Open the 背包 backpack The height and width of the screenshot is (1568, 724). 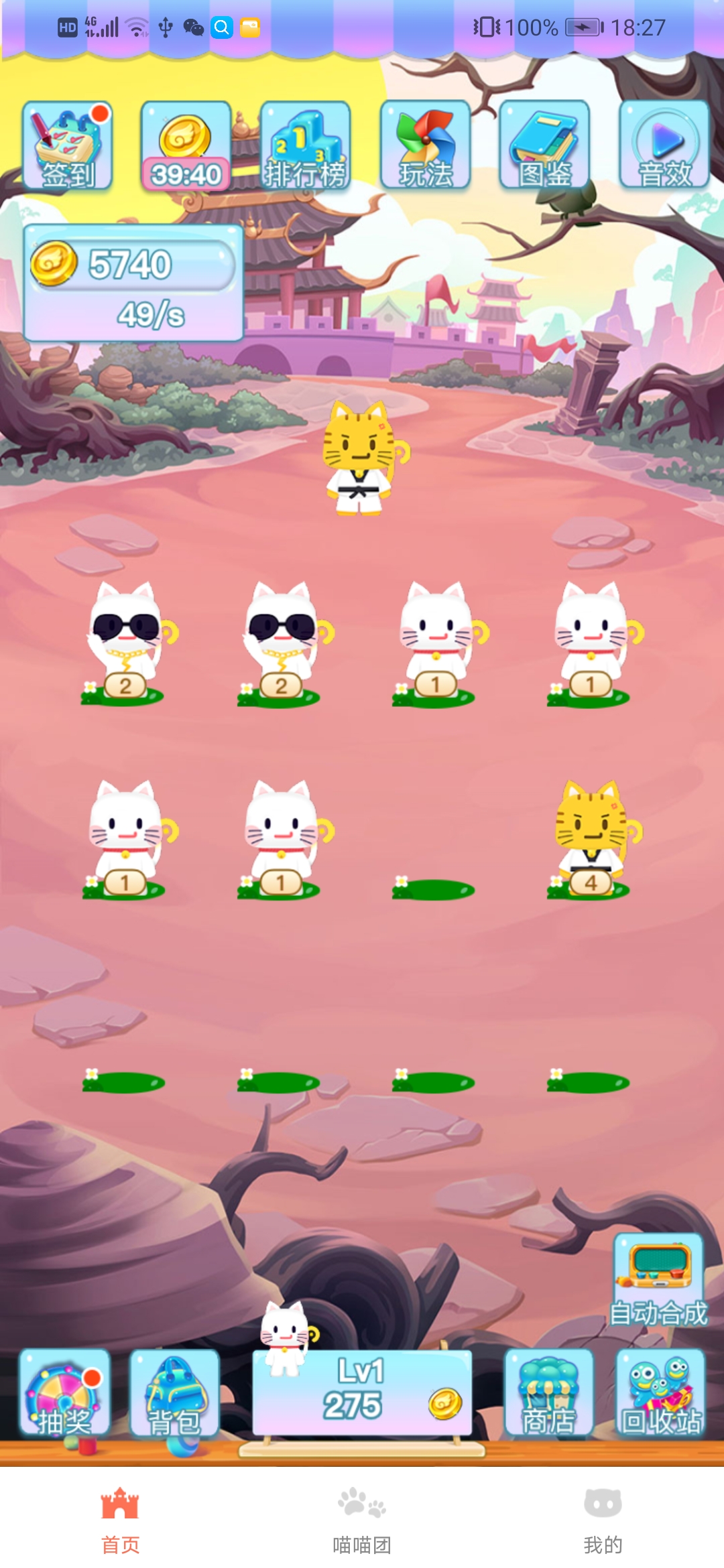(x=174, y=1392)
